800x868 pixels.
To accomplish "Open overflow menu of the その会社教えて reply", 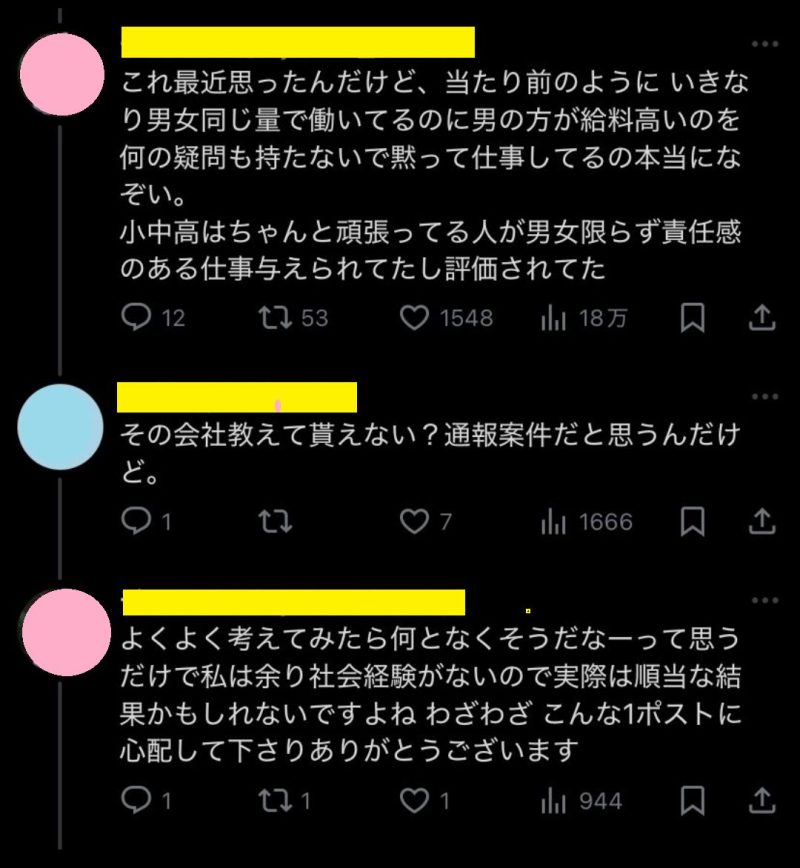I will (764, 396).
